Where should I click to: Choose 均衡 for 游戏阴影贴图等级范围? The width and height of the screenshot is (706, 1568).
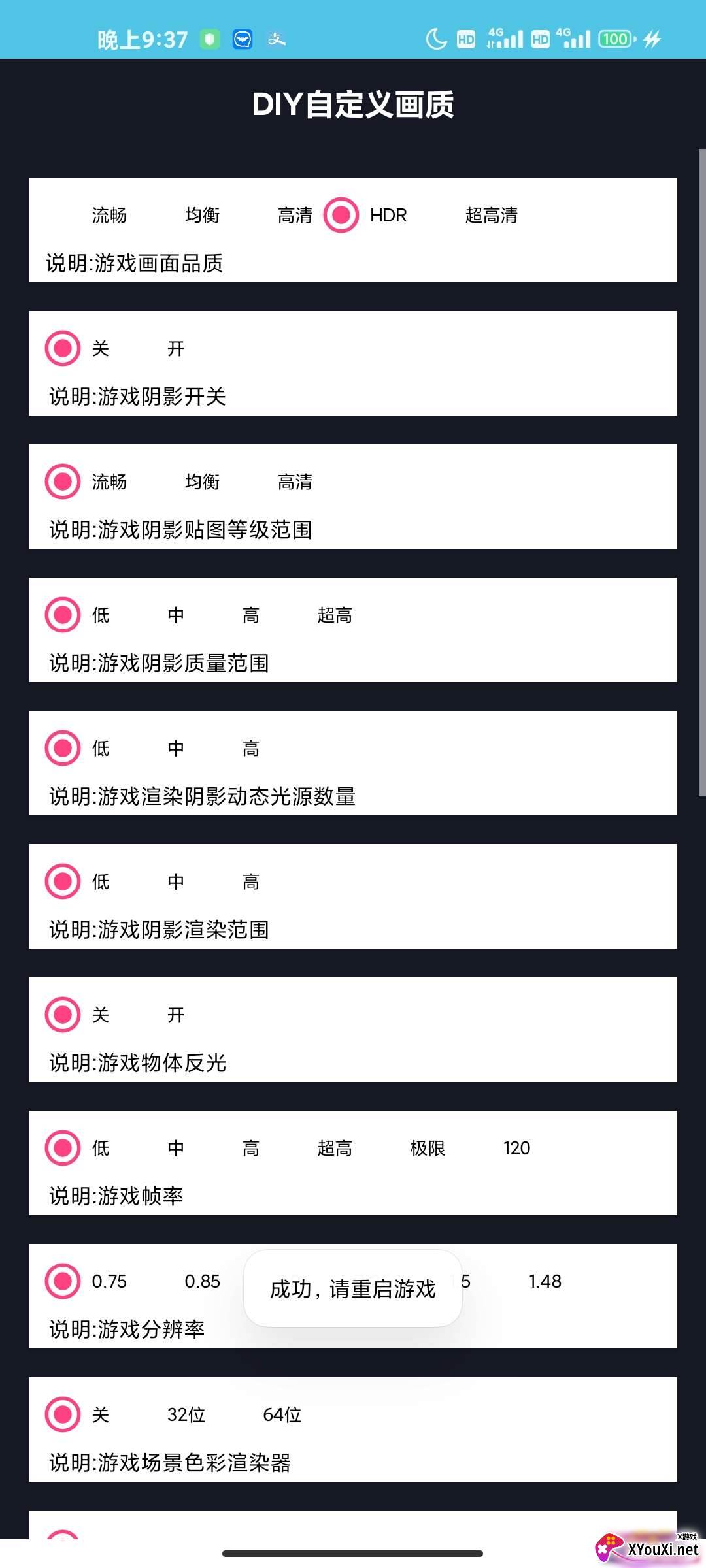[x=201, y=482]
